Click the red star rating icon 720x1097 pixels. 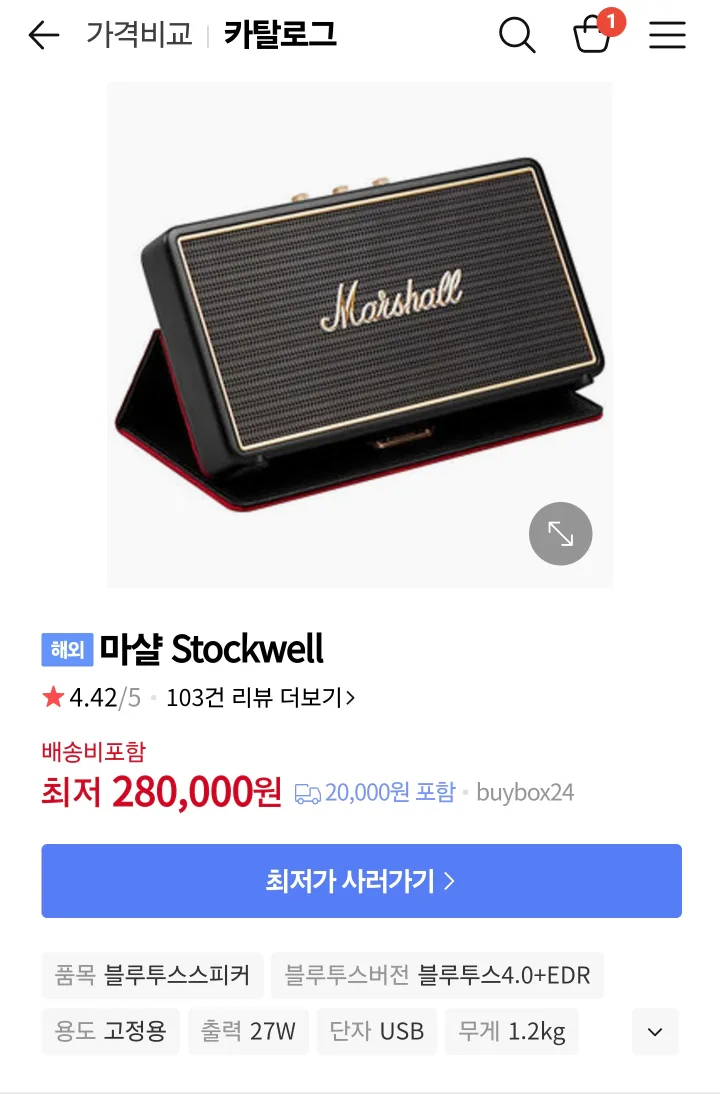tap(53, 697)
